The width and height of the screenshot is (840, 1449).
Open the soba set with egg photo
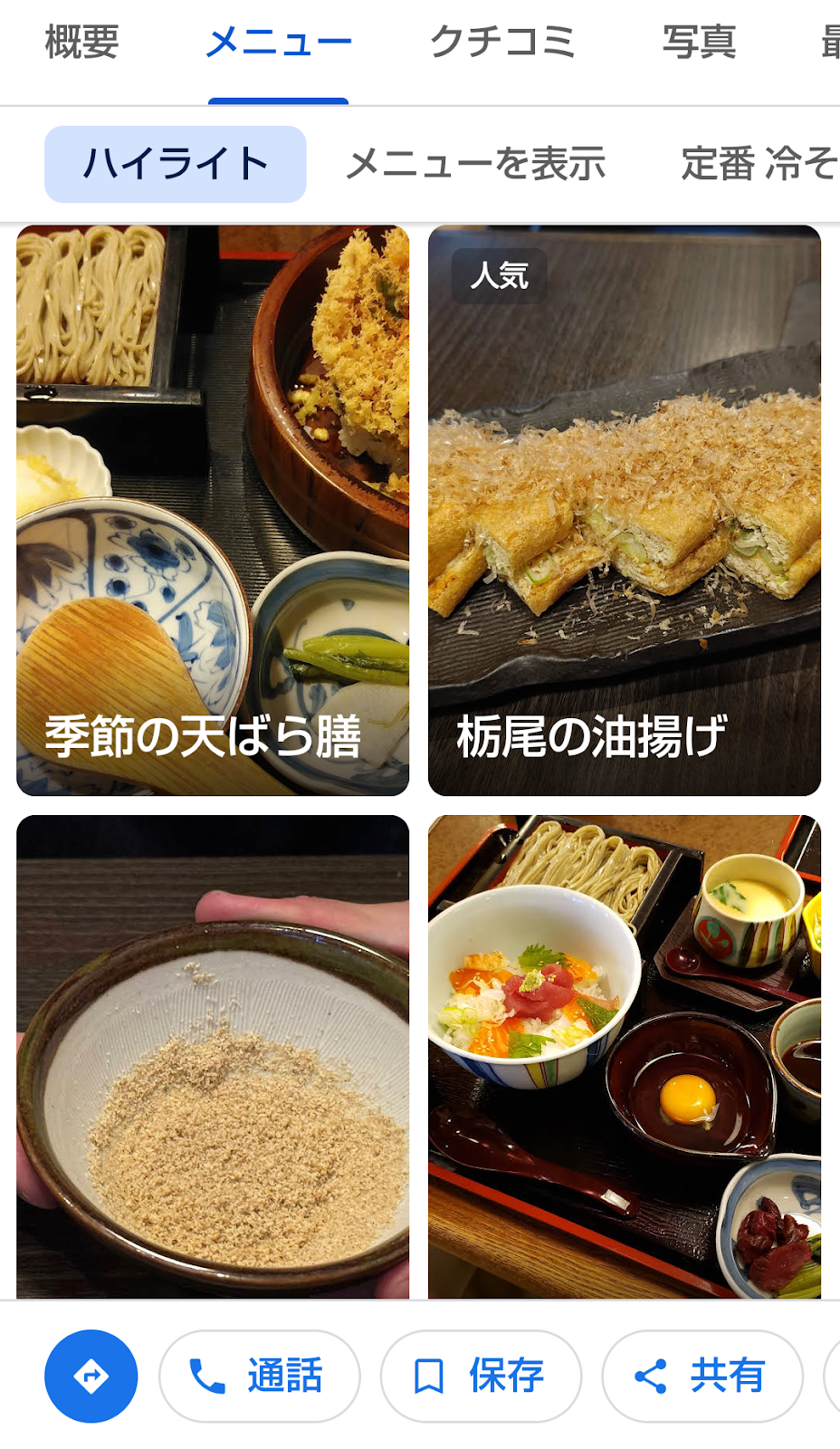click(x=625, y=1057)
